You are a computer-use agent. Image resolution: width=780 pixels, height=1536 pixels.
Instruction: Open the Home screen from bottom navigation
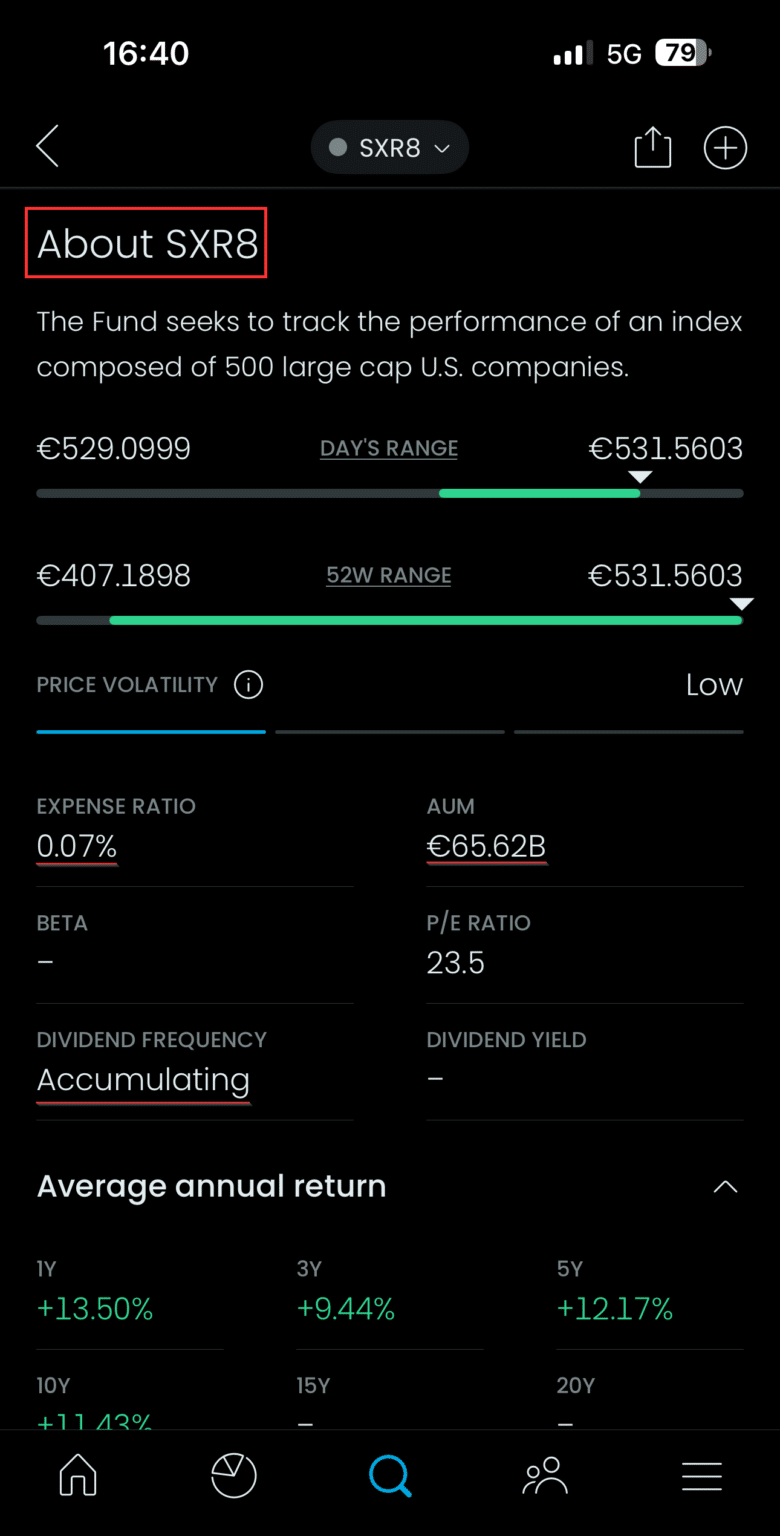click(x=78, y=1475)
